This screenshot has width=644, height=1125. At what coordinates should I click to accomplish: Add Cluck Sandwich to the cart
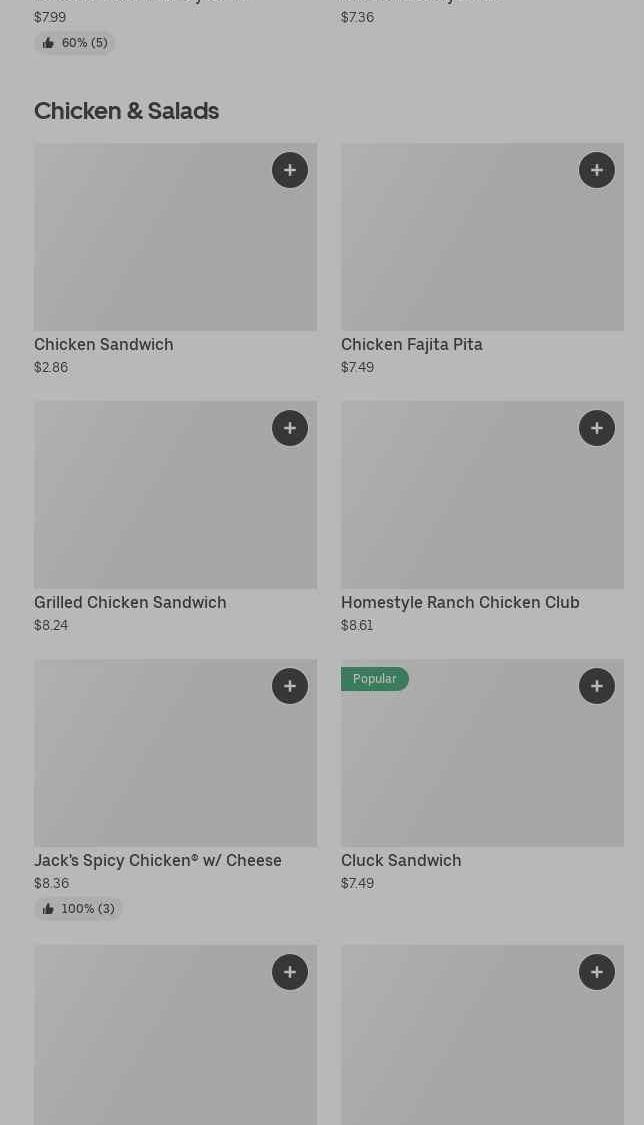(597, 686)
